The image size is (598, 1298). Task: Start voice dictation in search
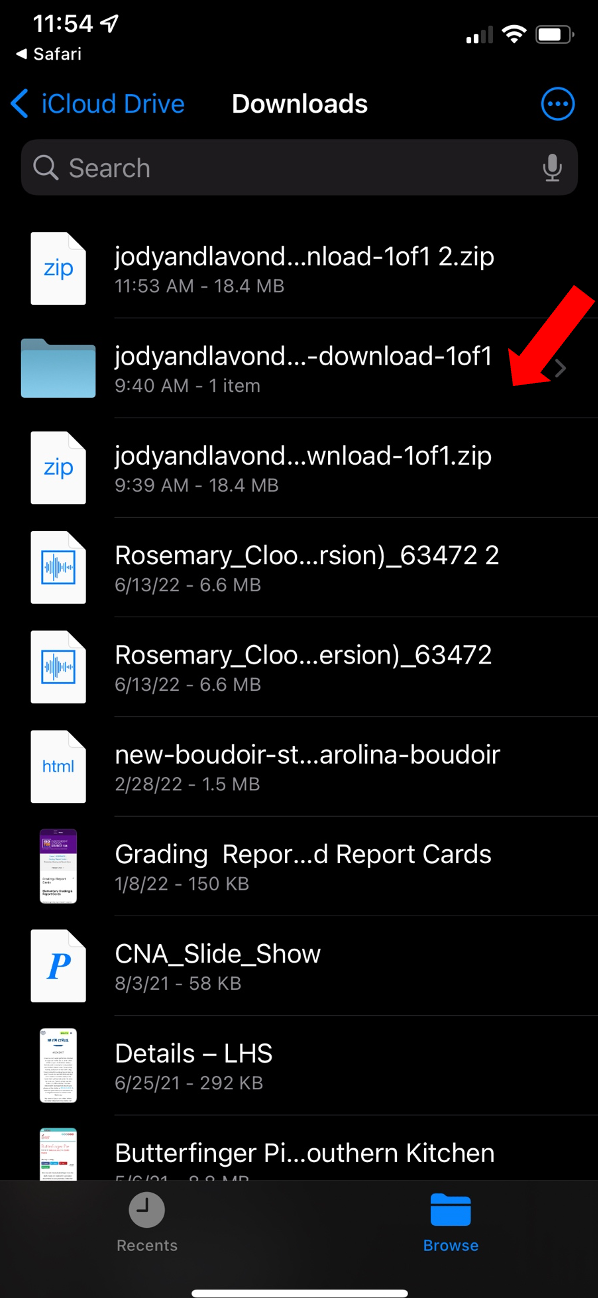click(552, 168)
